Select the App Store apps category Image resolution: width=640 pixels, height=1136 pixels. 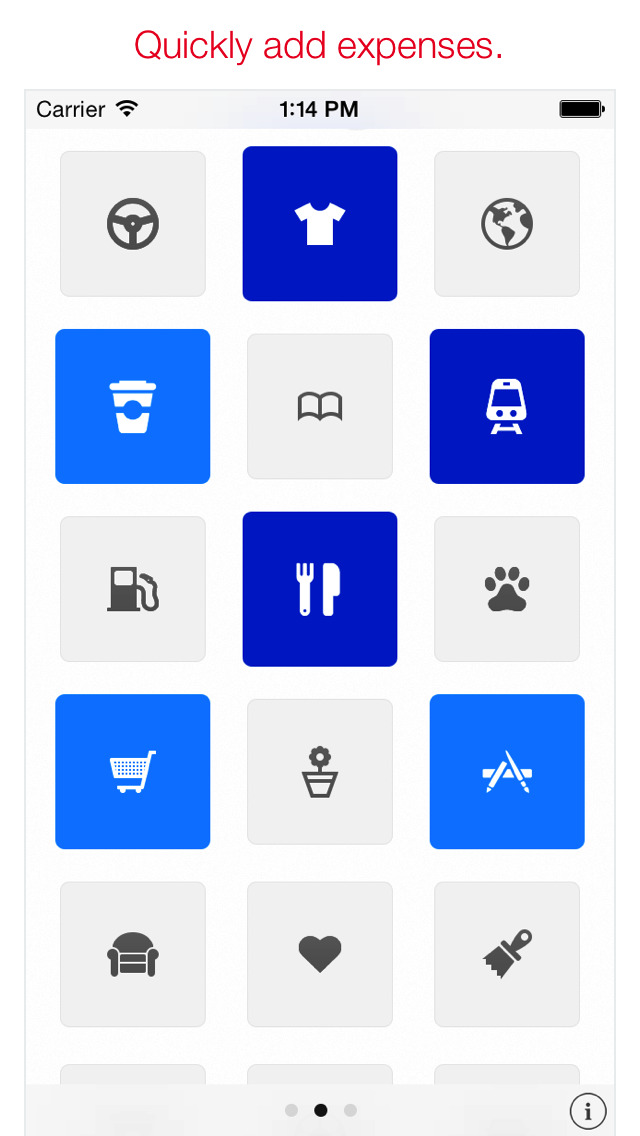507,772
